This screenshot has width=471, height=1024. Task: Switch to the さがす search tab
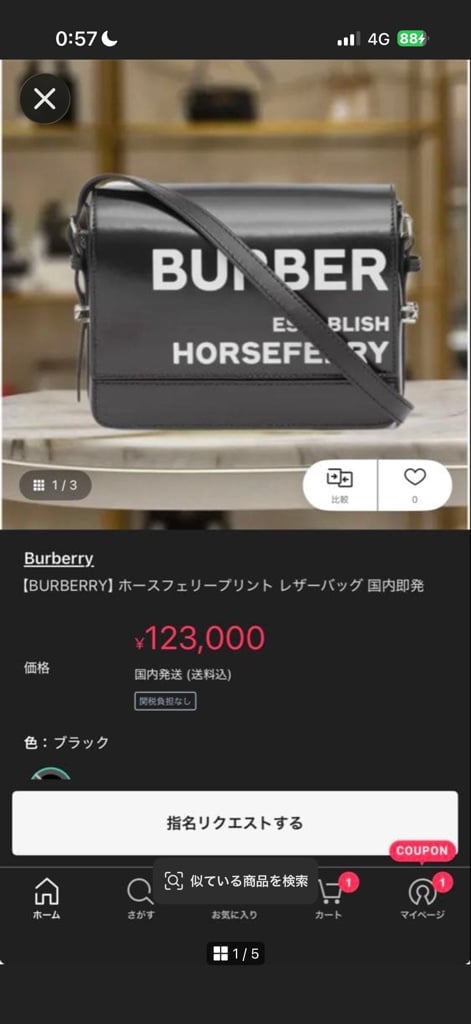point(140,899)
